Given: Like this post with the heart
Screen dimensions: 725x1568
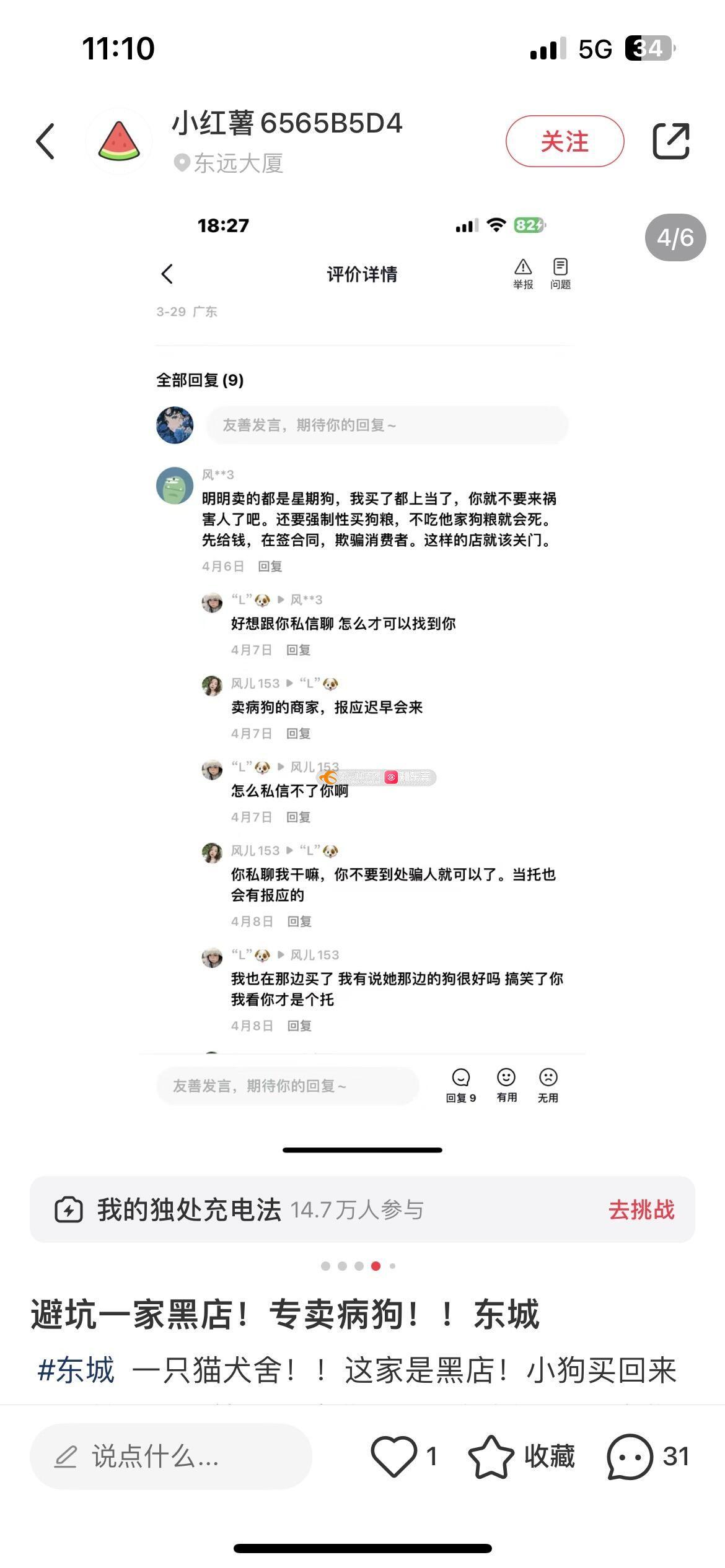Looking at the screenshot, I should (394, 1457).
